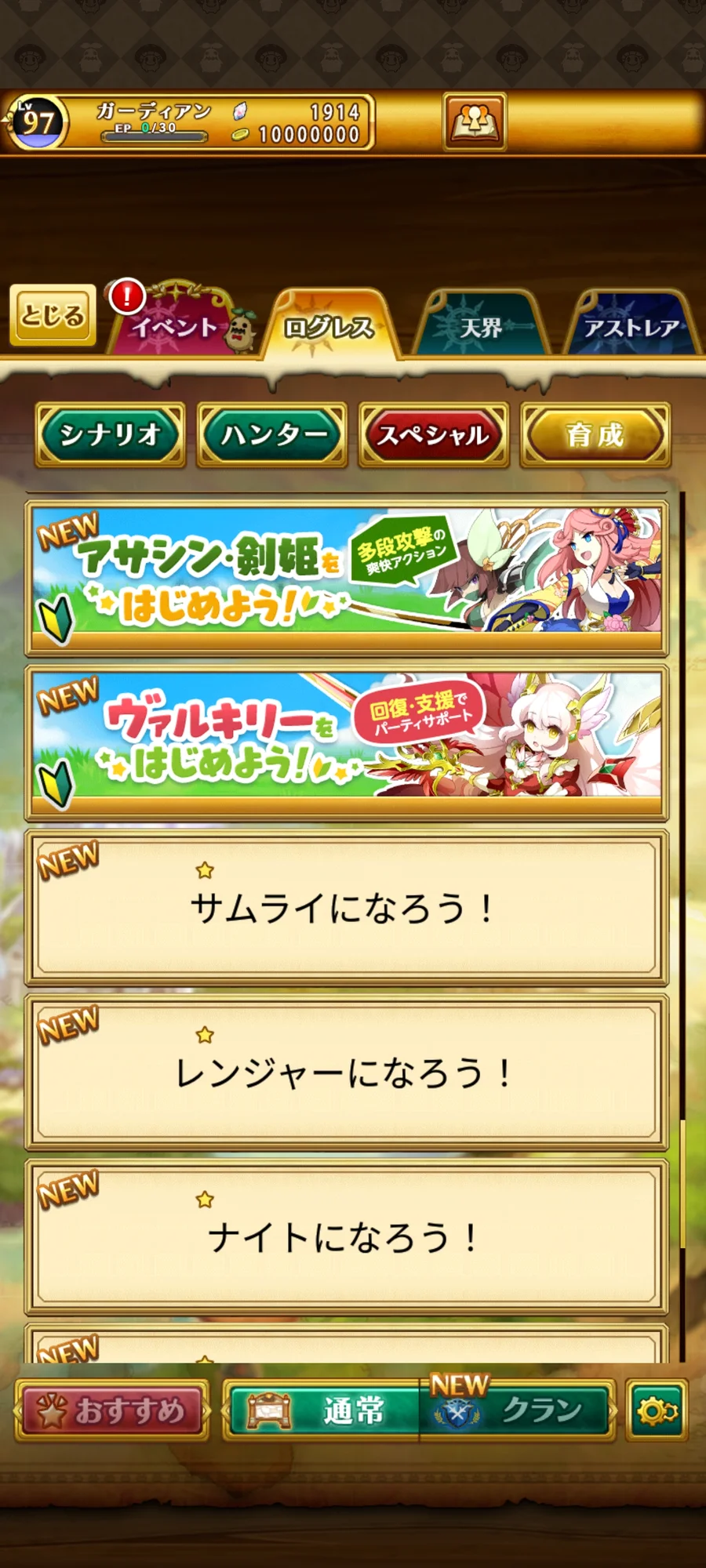Open the サムライになろう！ quest
The width and height of the screenshot is (706, 1568).
(347, 907)
